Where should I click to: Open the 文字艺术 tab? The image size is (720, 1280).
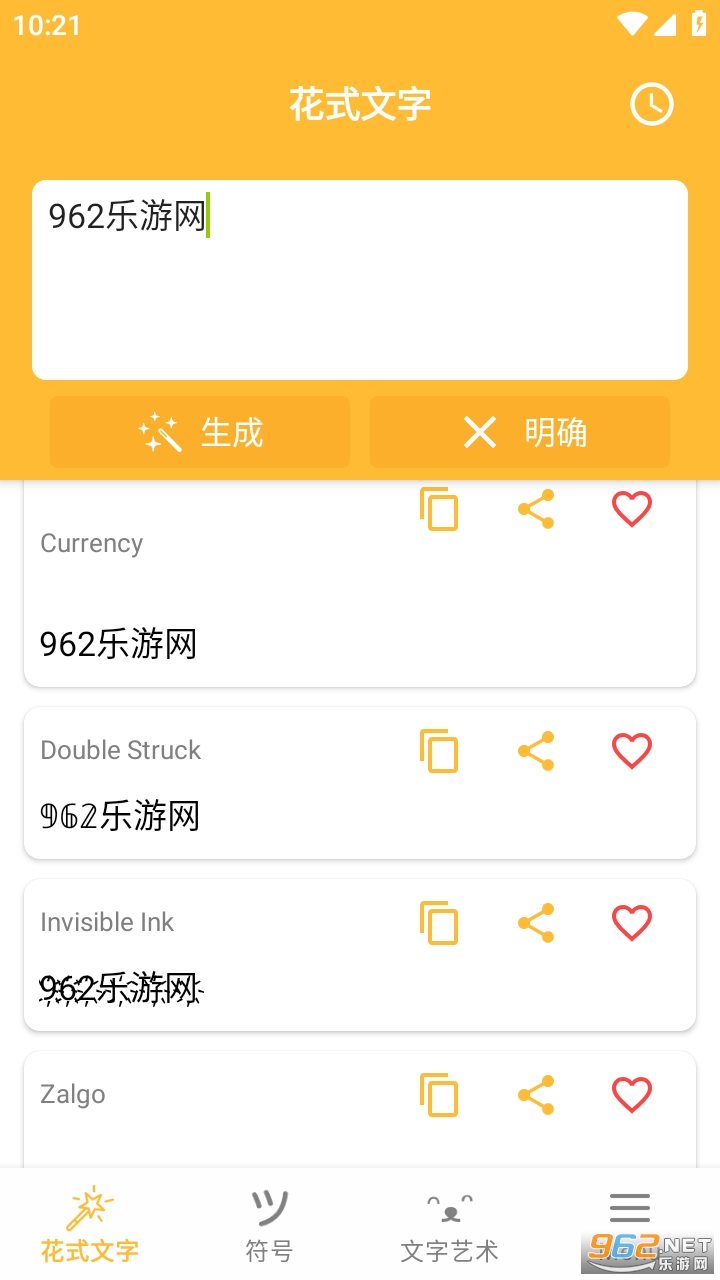click(449, 1225)
